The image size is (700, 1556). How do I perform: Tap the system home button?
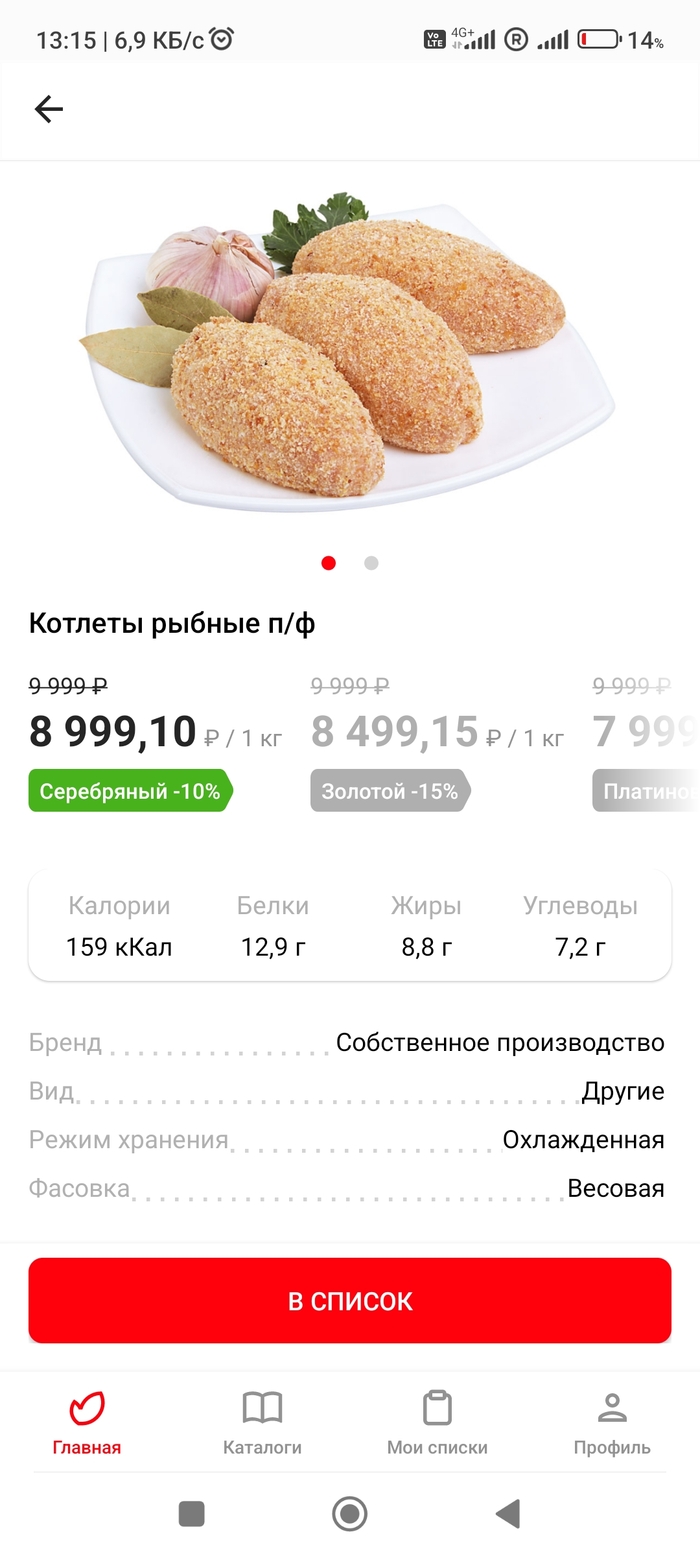click(x=349, y=1514)
